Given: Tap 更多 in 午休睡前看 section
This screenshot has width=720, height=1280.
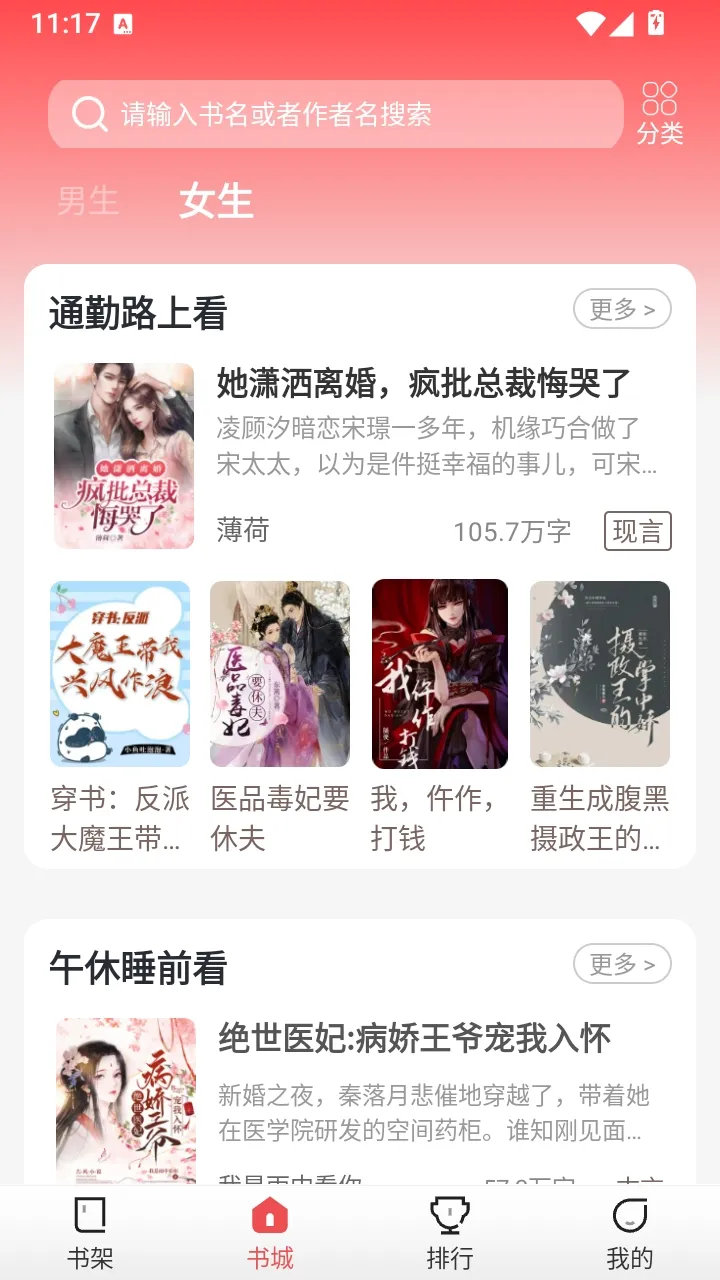Looking at the screenshot, I should (x=622, y=964).
